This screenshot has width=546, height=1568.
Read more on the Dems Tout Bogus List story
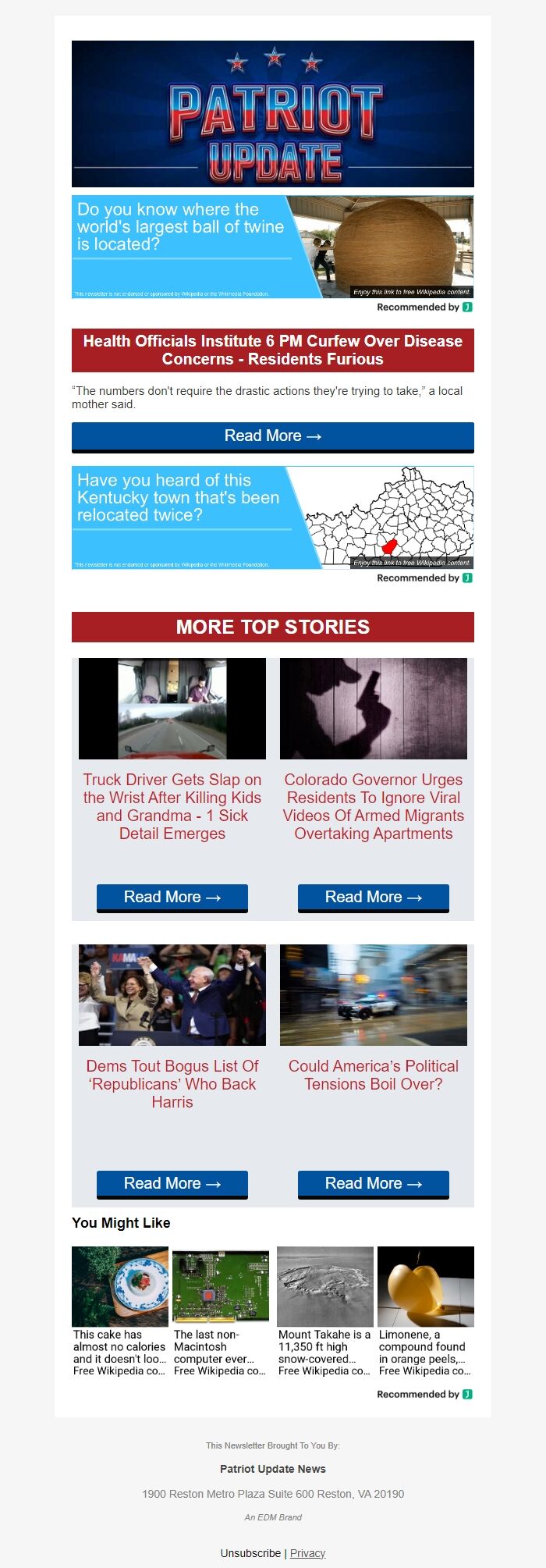[172, 1184]
